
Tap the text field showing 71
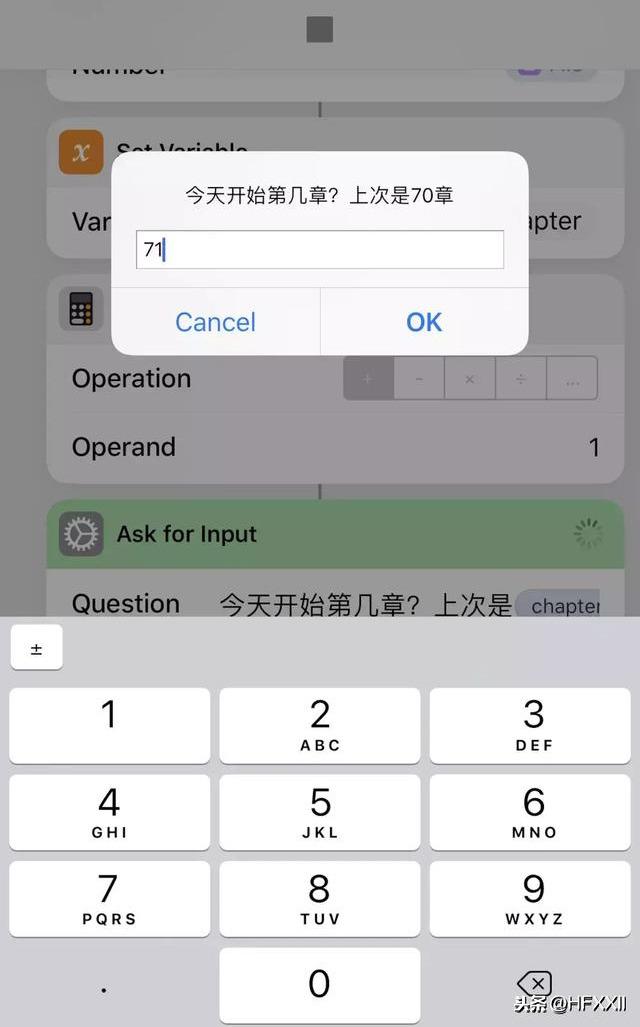coord(320,250)
